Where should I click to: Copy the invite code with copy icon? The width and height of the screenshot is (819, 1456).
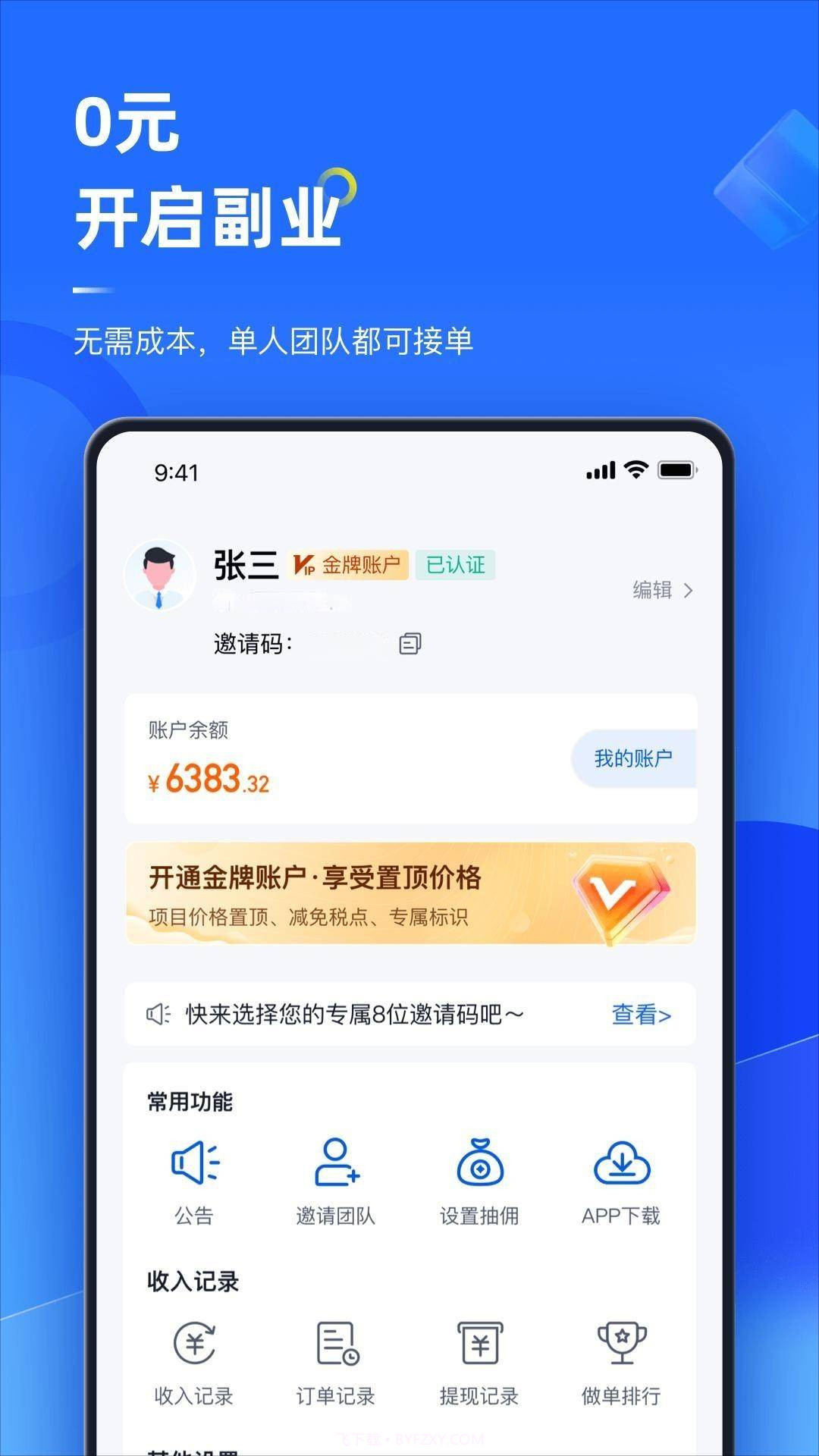[410, 644]
